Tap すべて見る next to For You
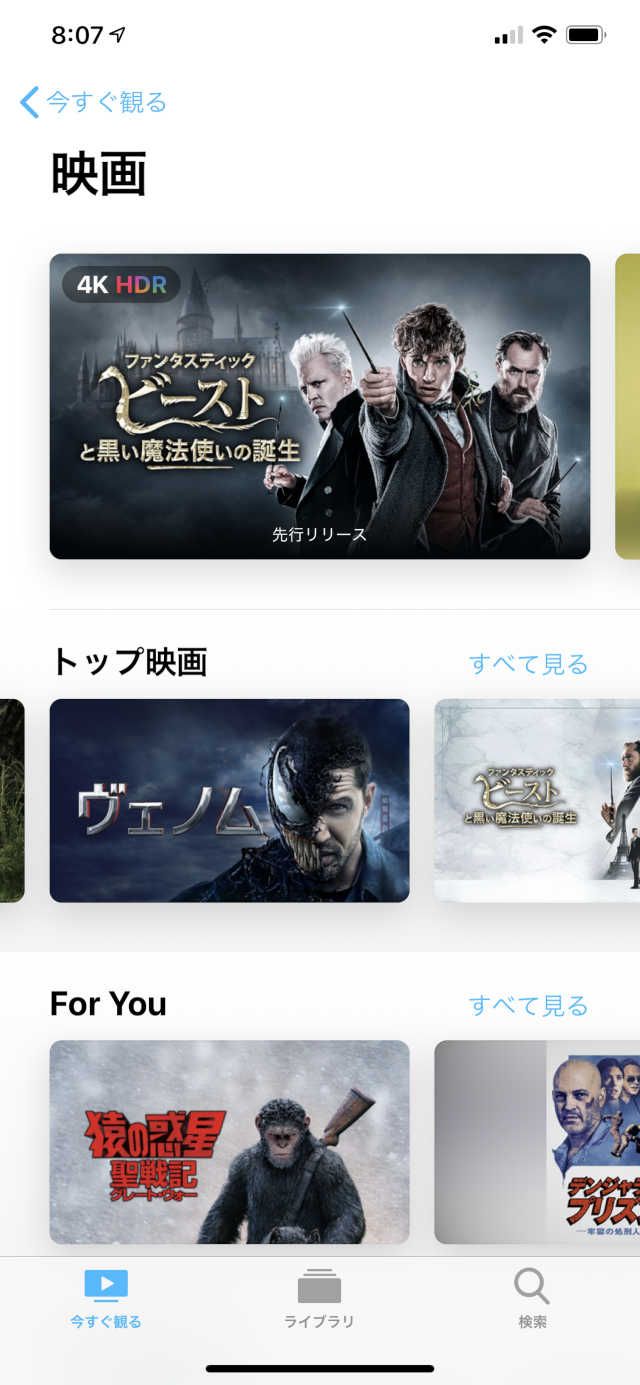 (528, 1005)
